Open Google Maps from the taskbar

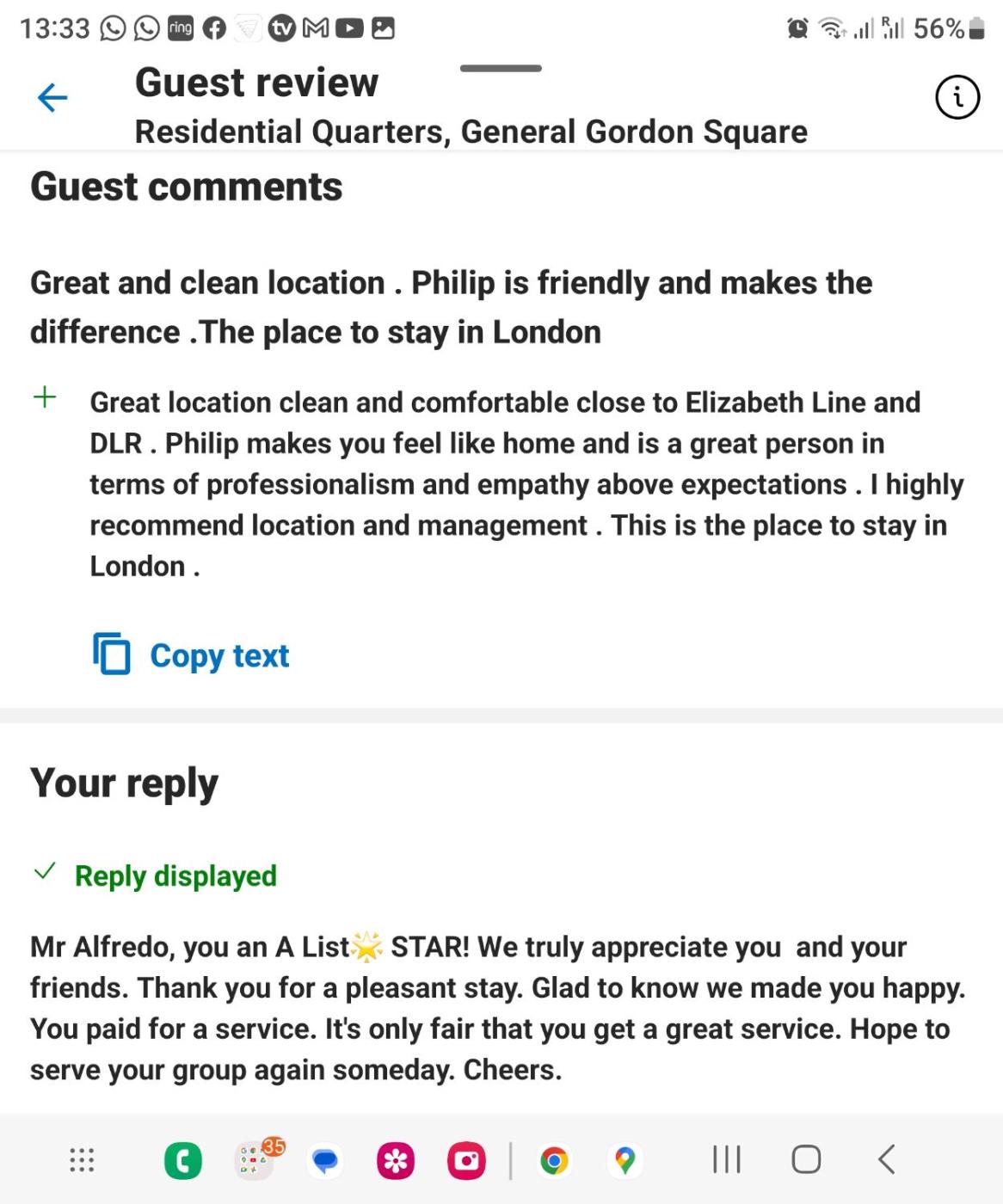click(x=625, y=1161)
